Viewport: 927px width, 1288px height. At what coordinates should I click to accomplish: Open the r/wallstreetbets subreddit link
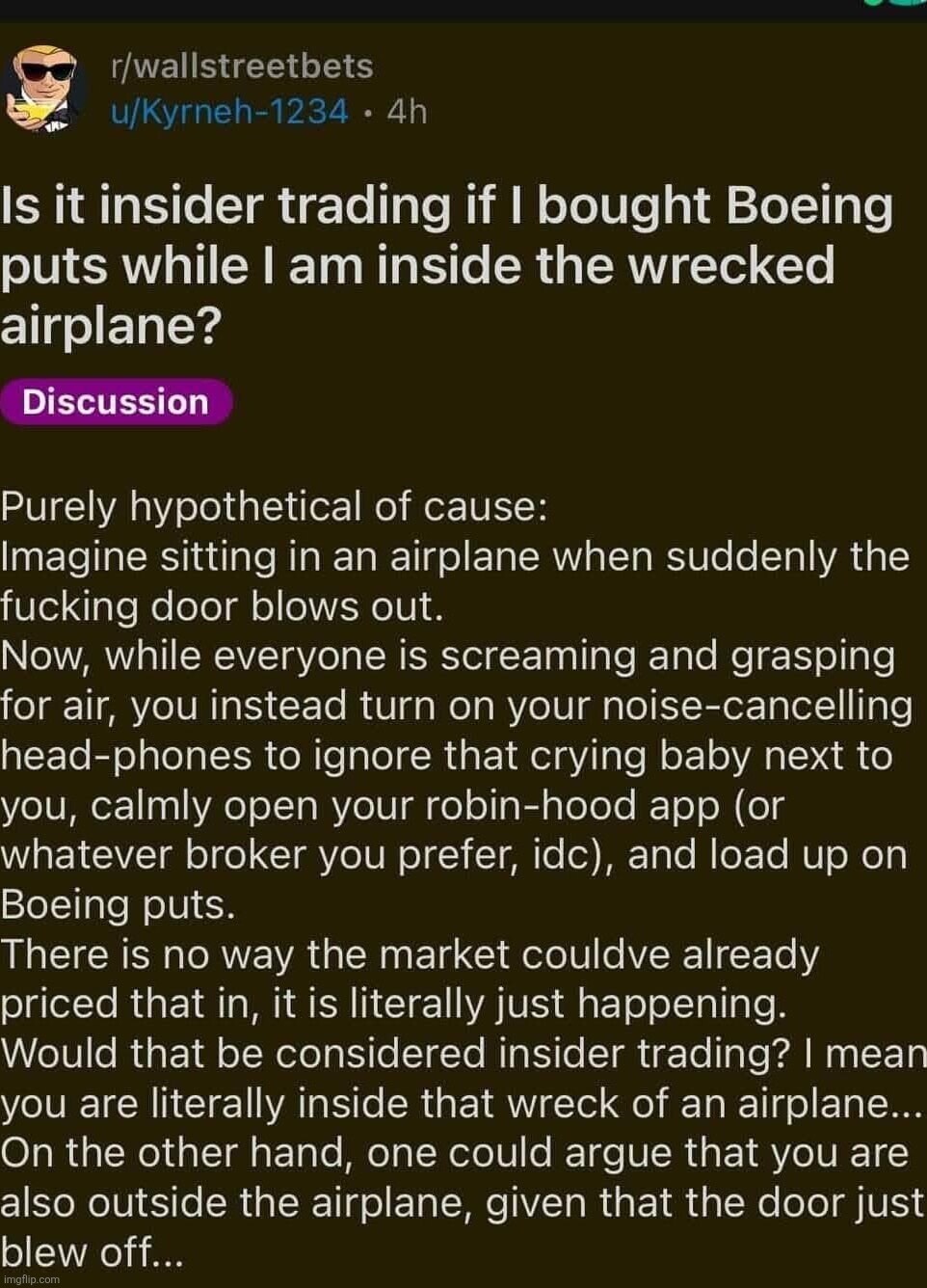coord(242,67)
